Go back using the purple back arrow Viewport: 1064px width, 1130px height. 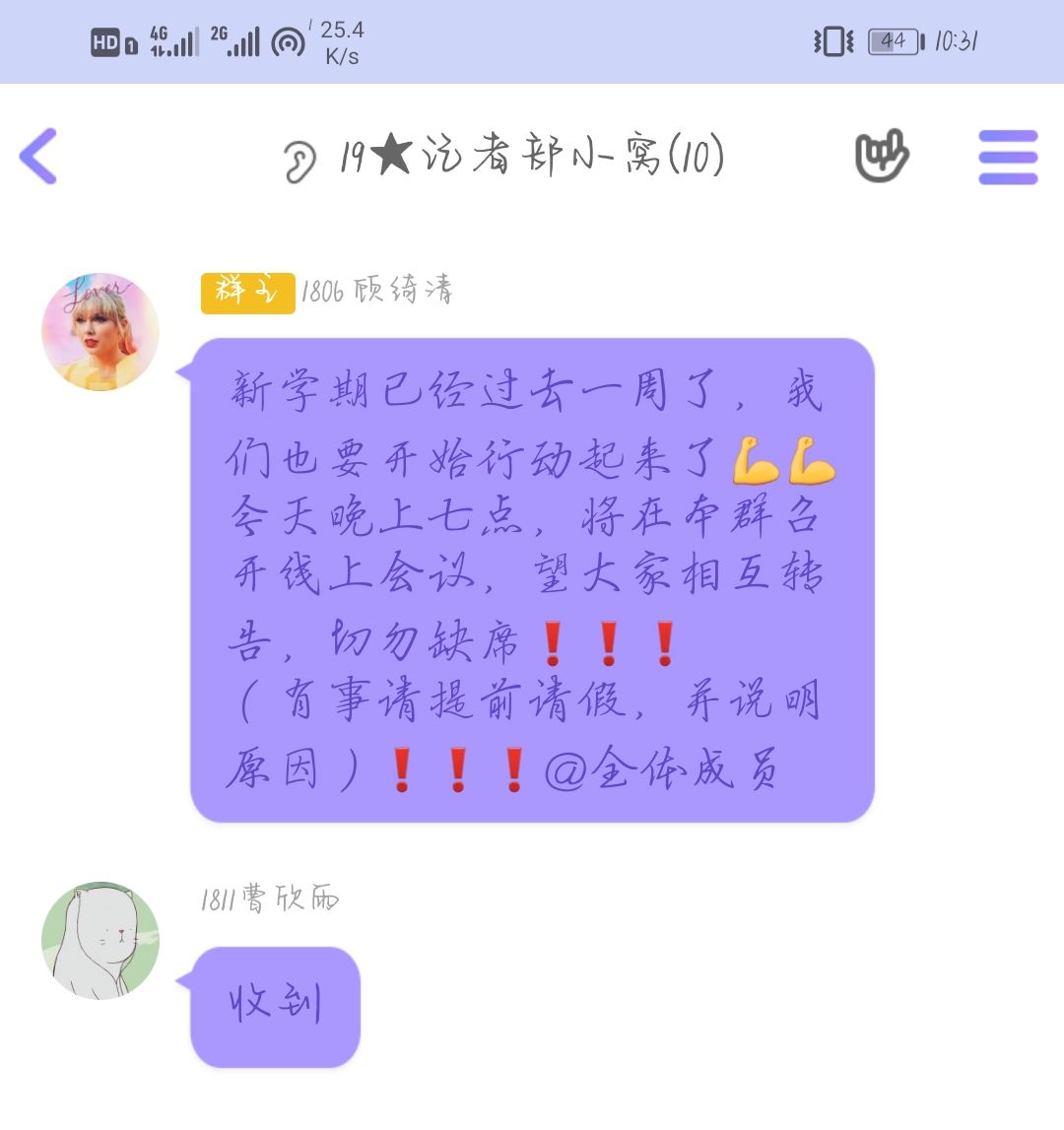tap(39, 157)
